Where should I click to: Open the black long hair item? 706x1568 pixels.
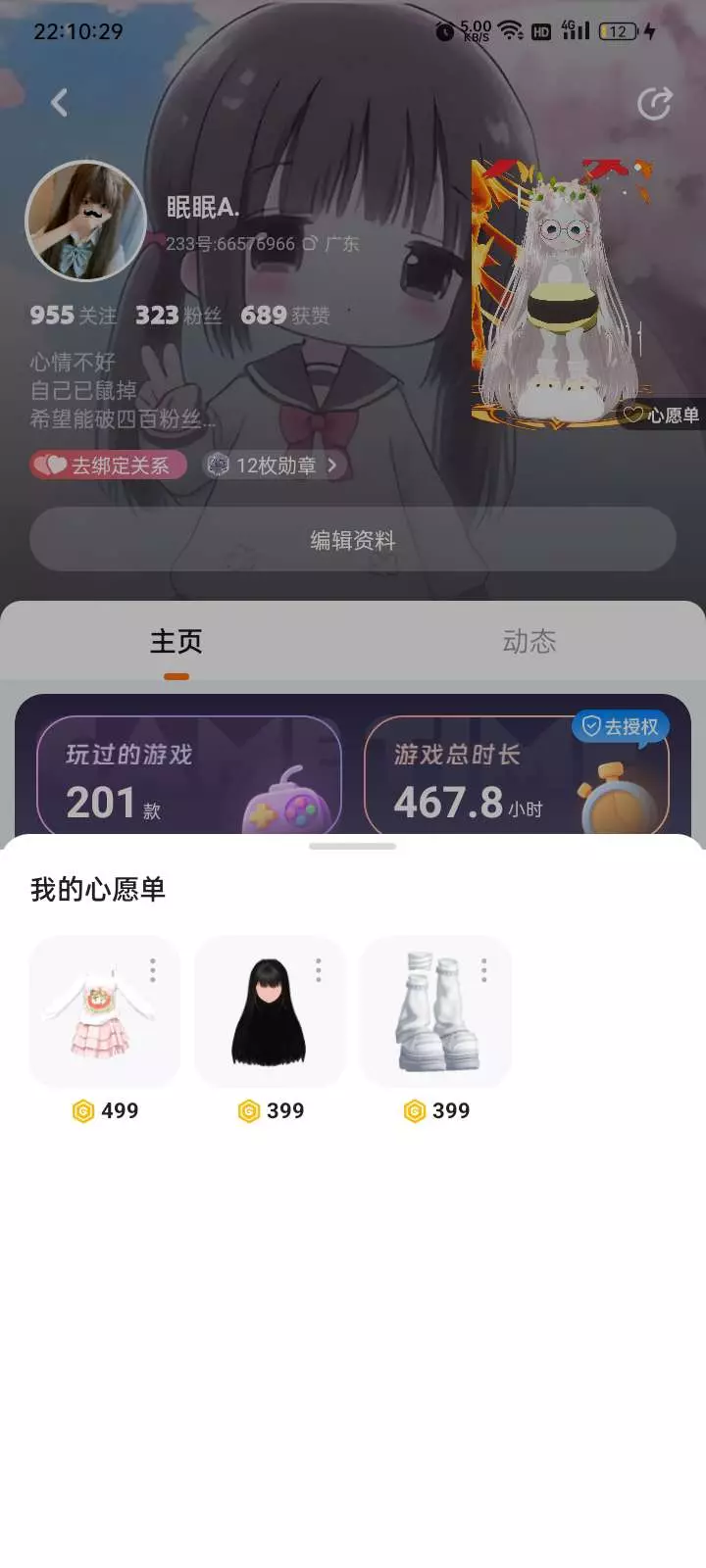point(271,1011)
